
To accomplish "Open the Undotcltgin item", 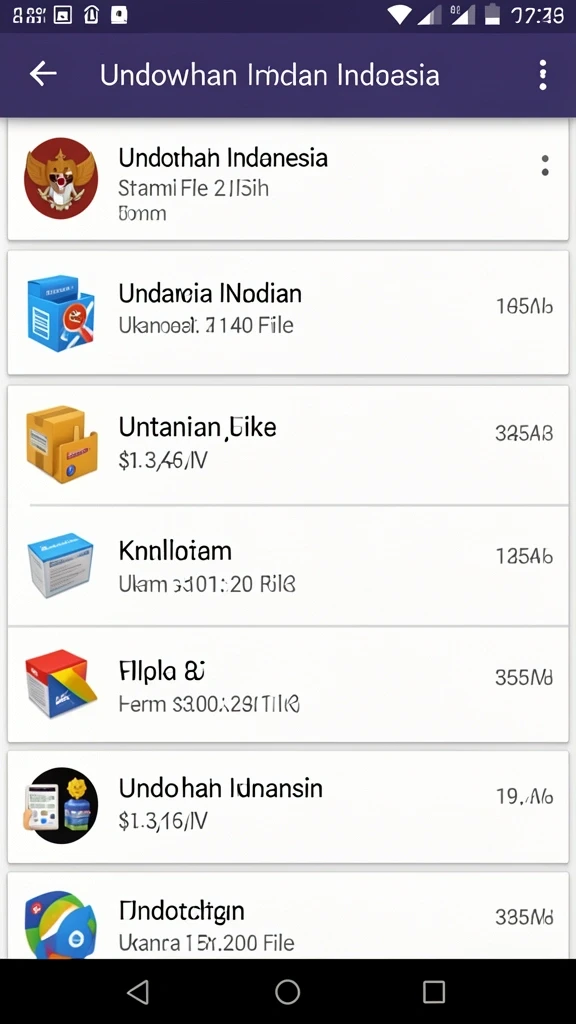I will point(288,916).
